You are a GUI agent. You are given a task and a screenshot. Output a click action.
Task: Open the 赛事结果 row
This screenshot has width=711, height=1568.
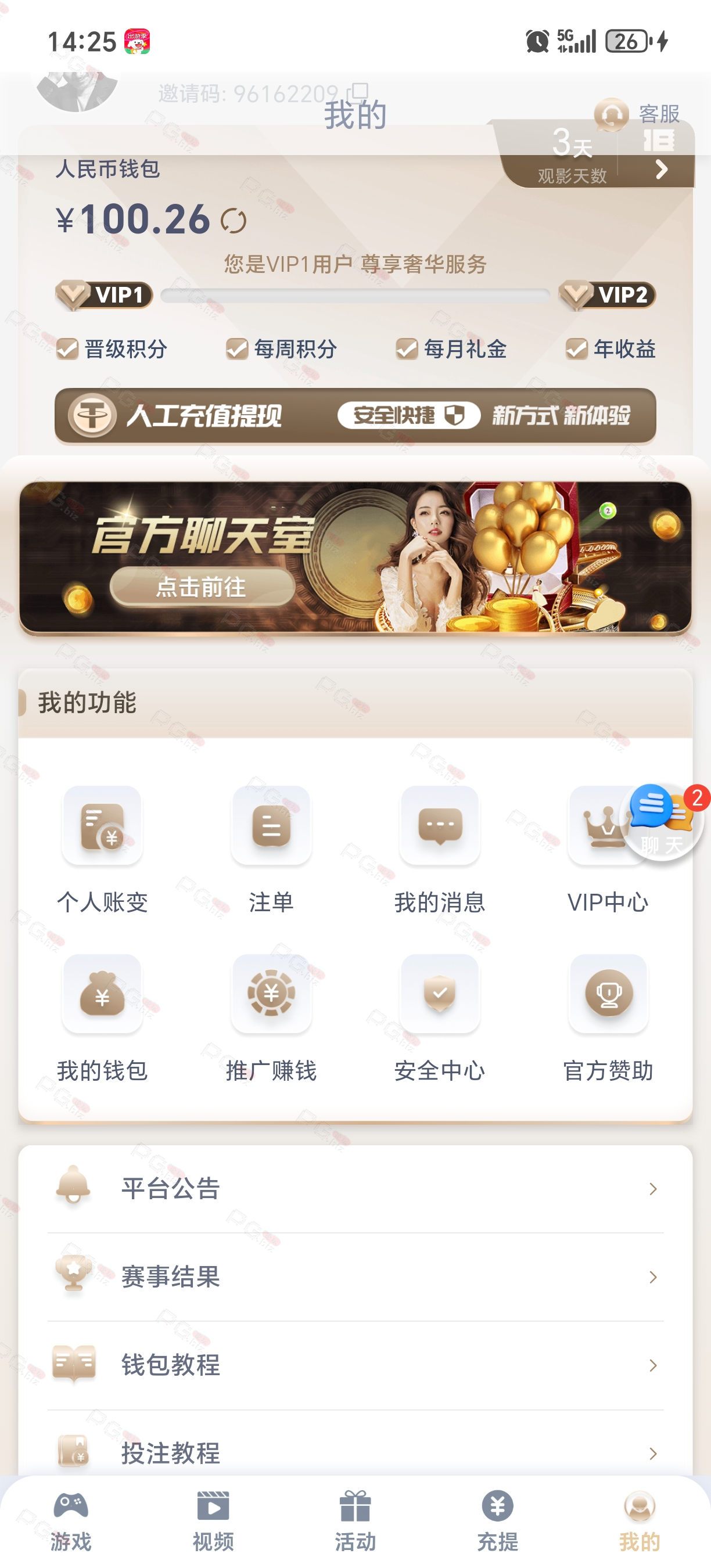click(355, 1276)
